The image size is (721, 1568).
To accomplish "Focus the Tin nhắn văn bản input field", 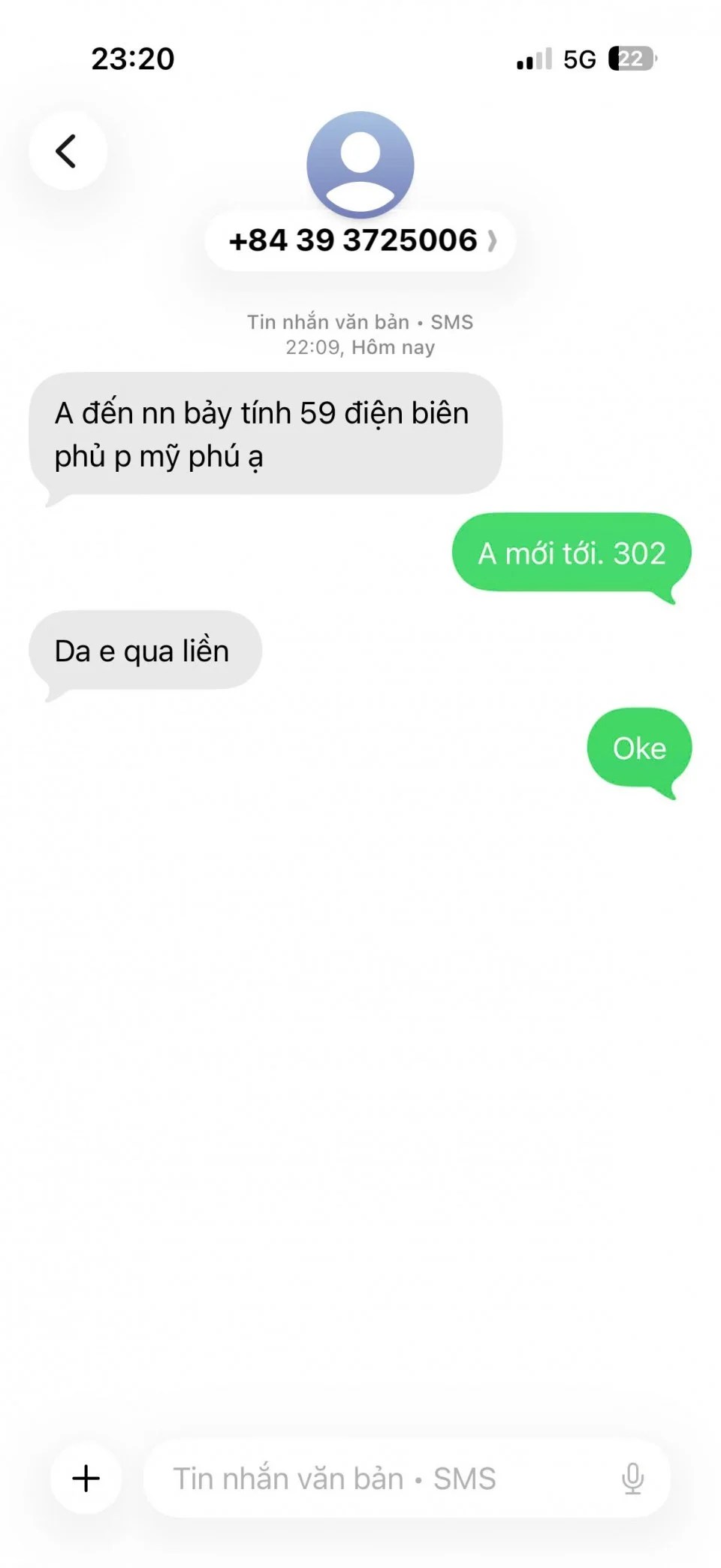I will (x=376, y=1478).
